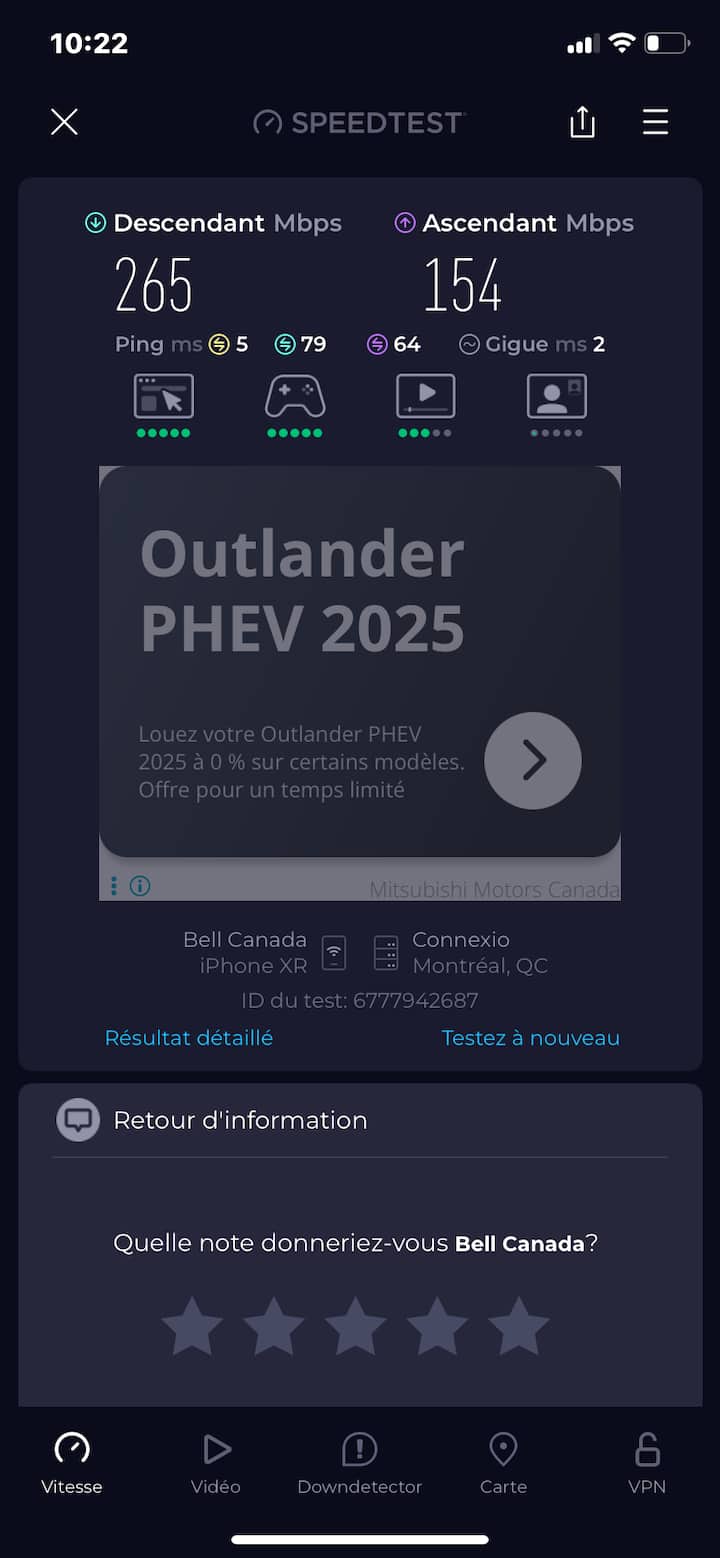
Task: Open the web browsing quality icon
Action: click(163, 397)
